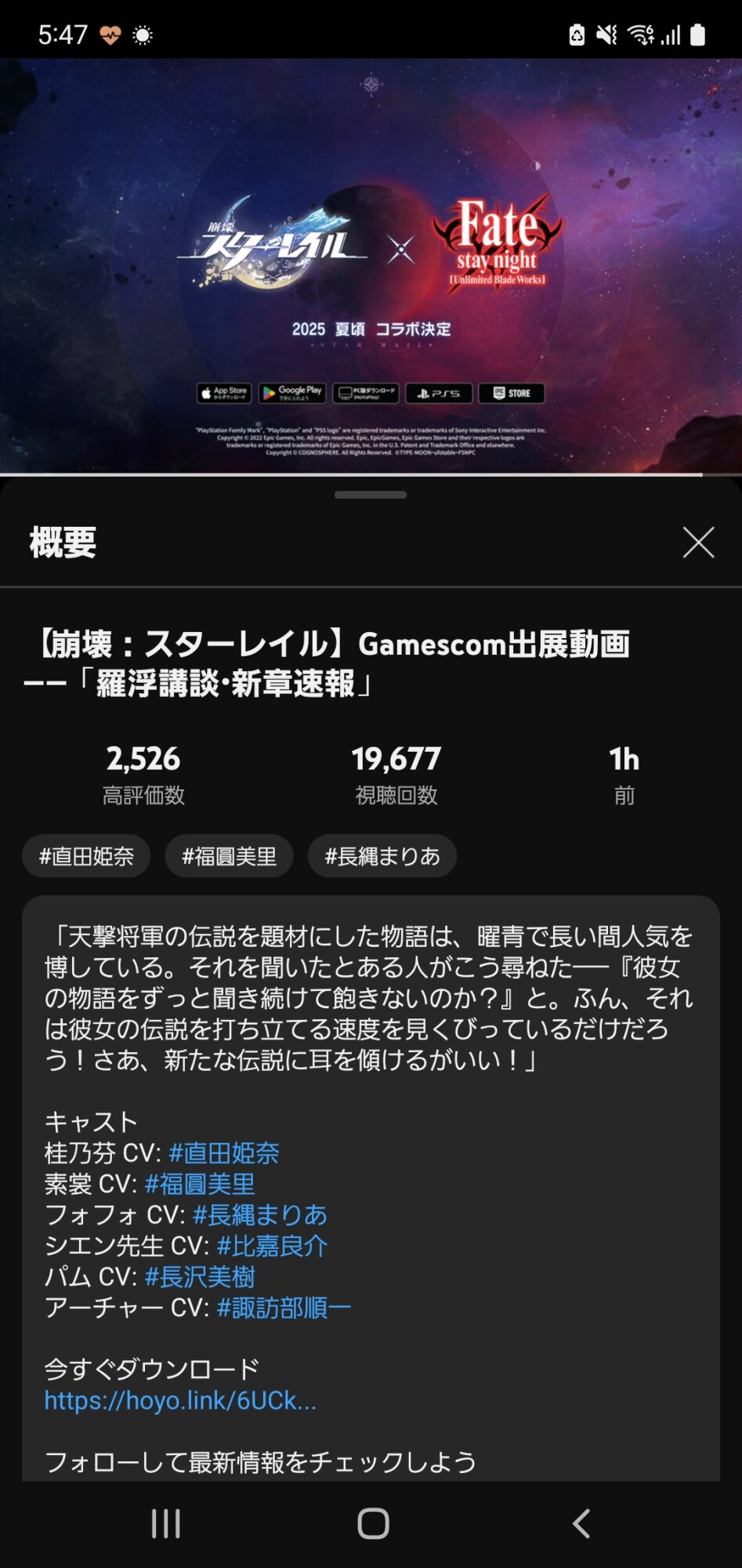
Task: Open #諏訪部順一 hashtag link in cast list
Action: tap(284, 1308)
